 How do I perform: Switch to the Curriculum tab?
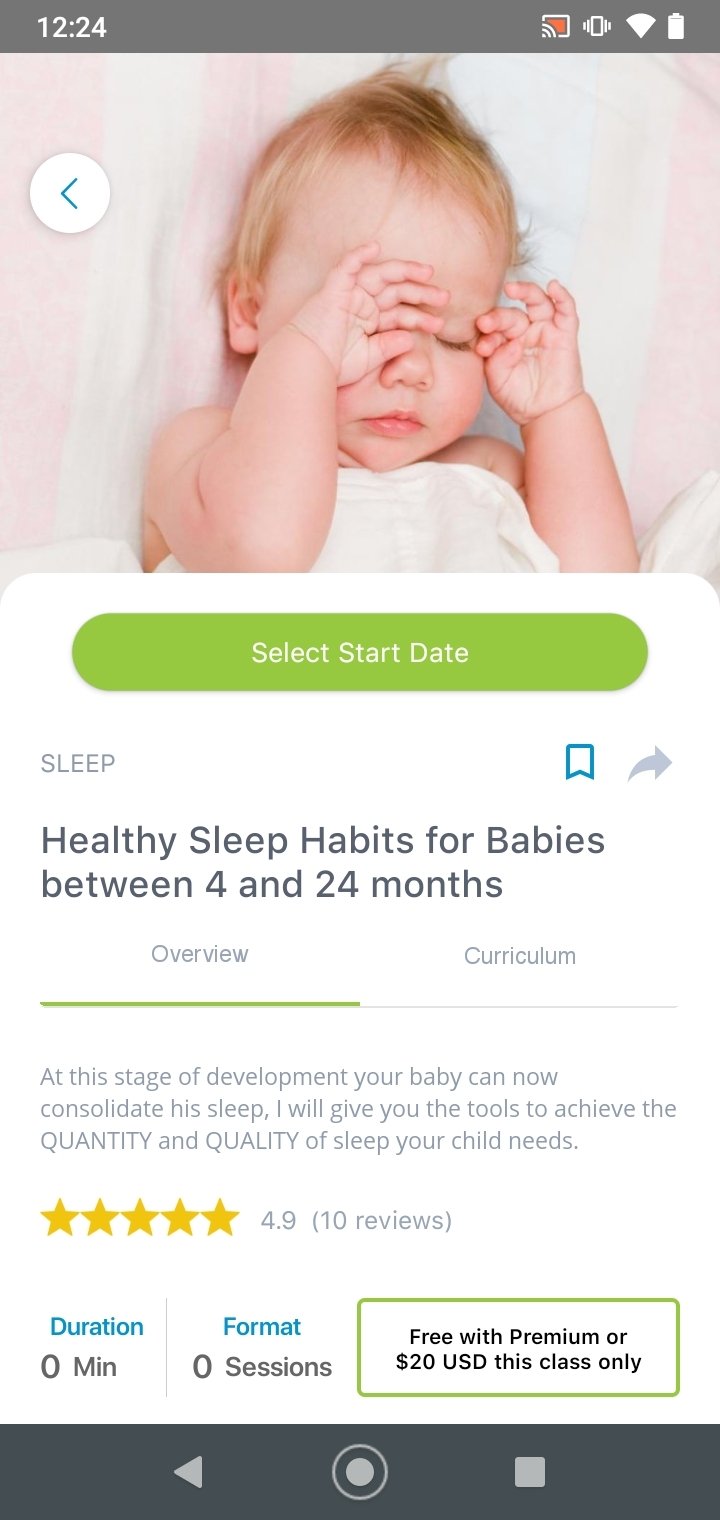click(x=520, y=956)
